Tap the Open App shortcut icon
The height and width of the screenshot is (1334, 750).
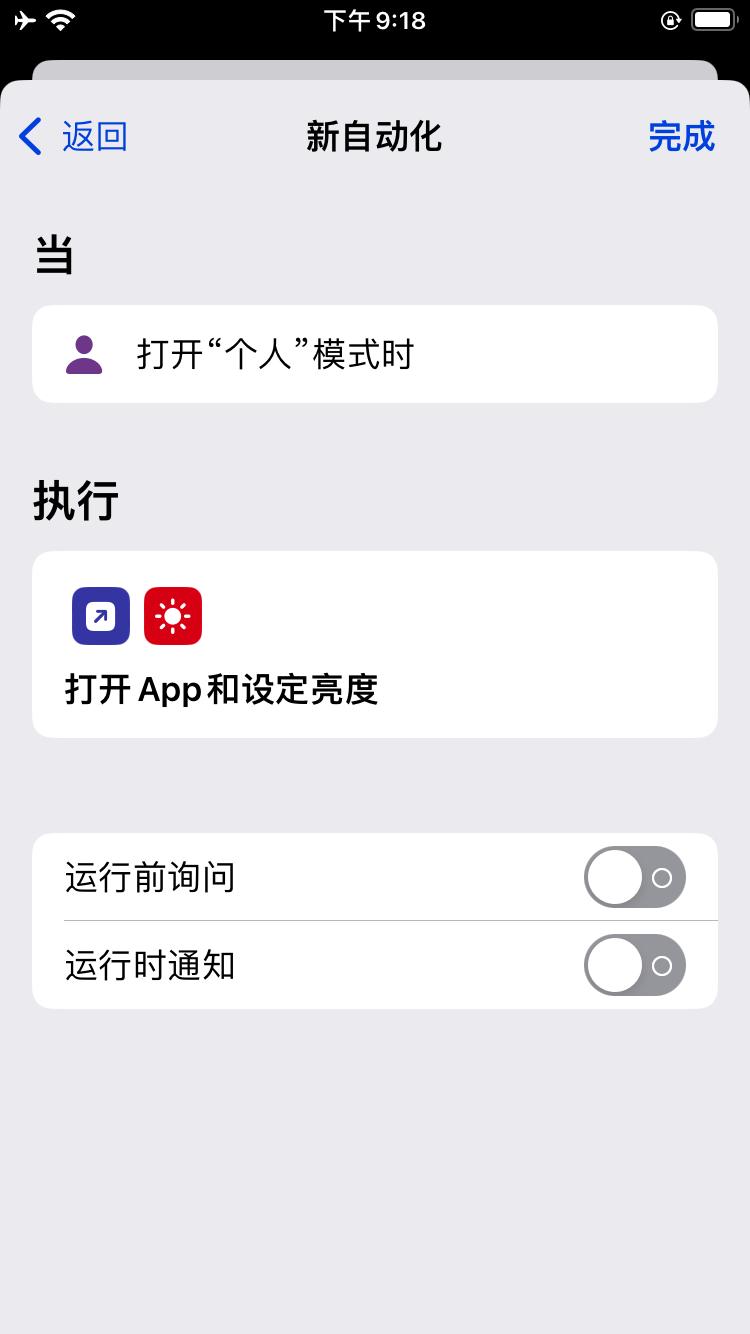100,616
